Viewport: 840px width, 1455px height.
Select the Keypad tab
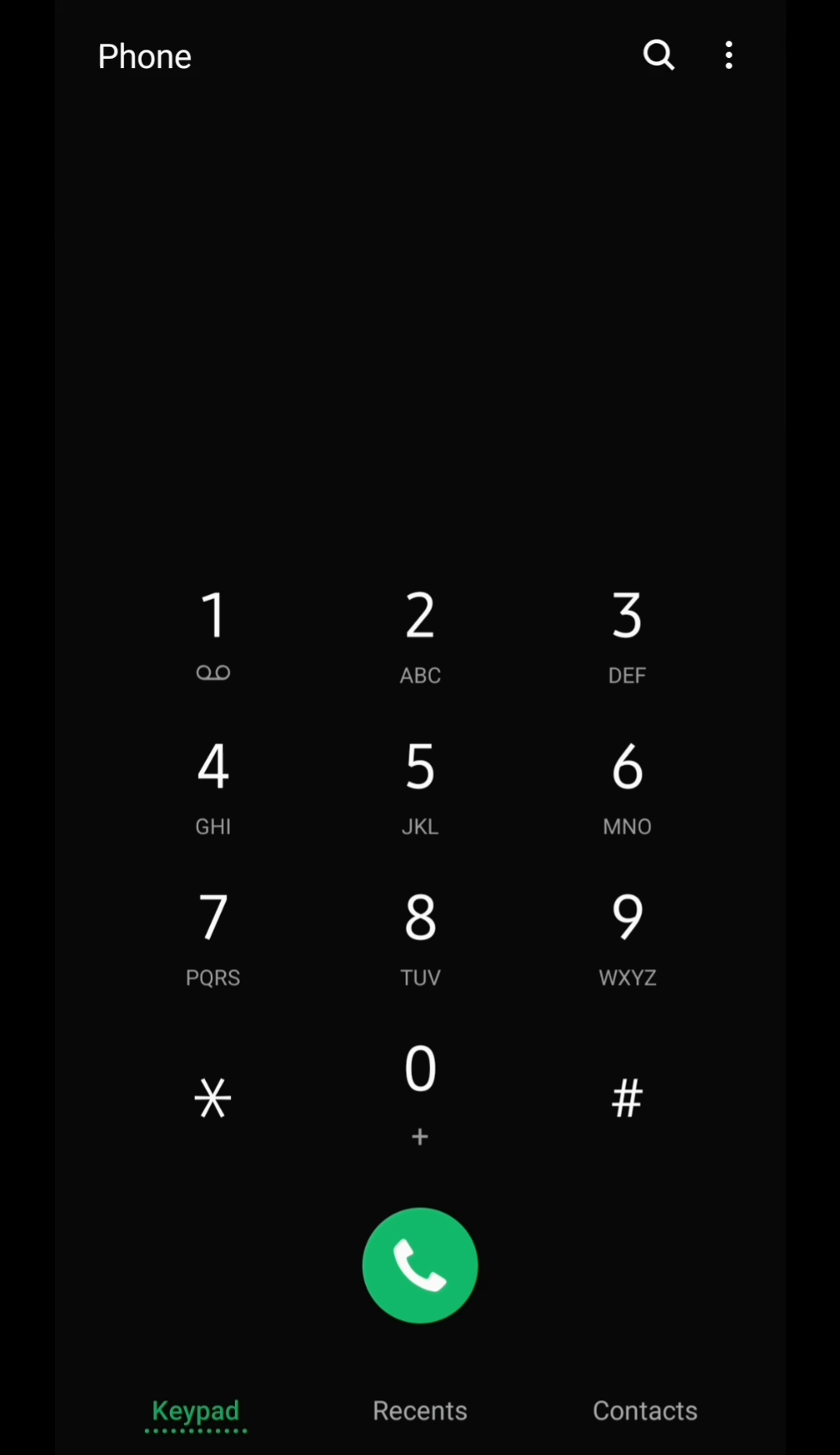pos(196,1411)
